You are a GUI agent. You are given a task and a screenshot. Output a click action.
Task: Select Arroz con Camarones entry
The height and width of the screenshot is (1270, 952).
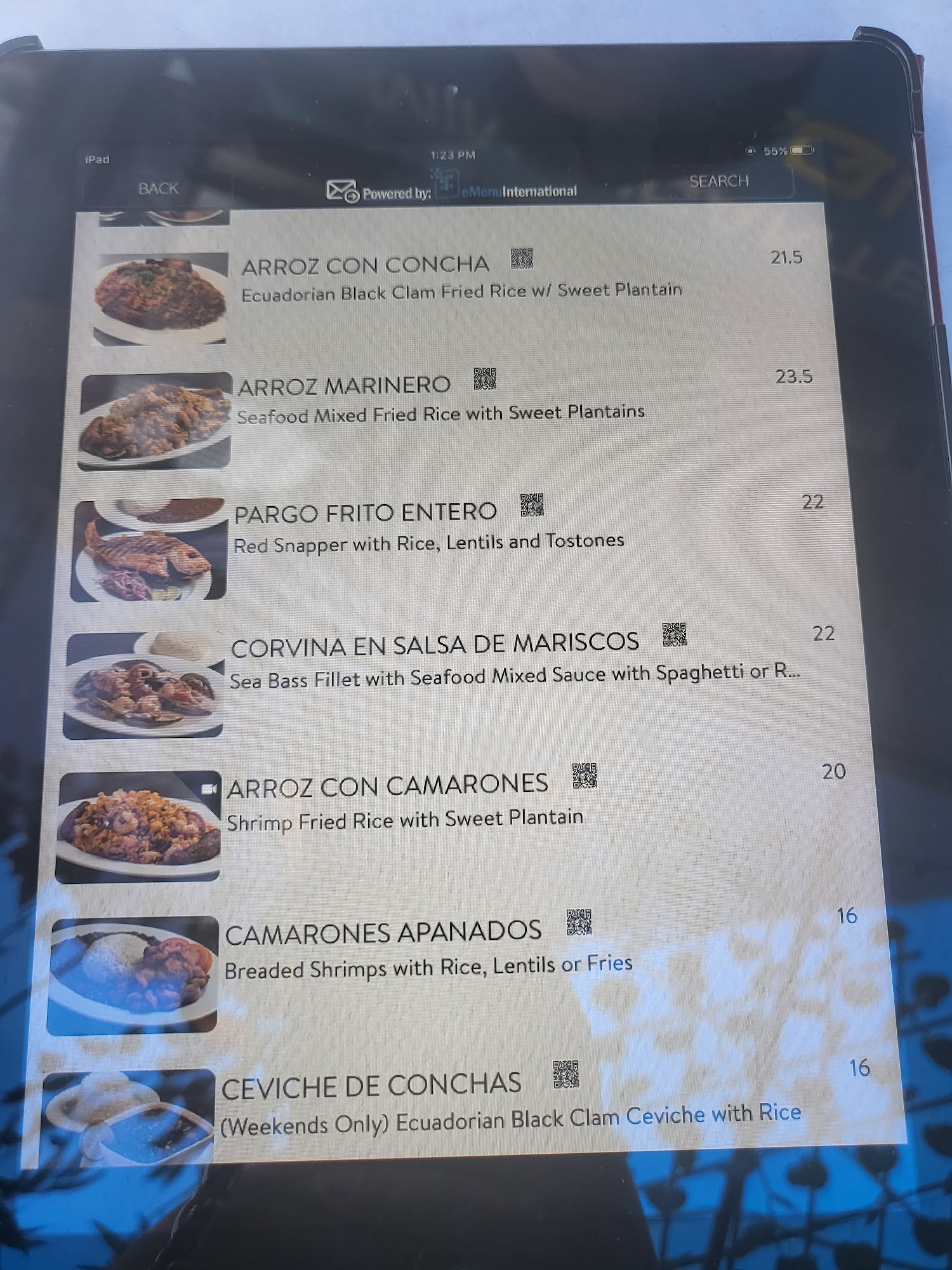pos(387,787)
